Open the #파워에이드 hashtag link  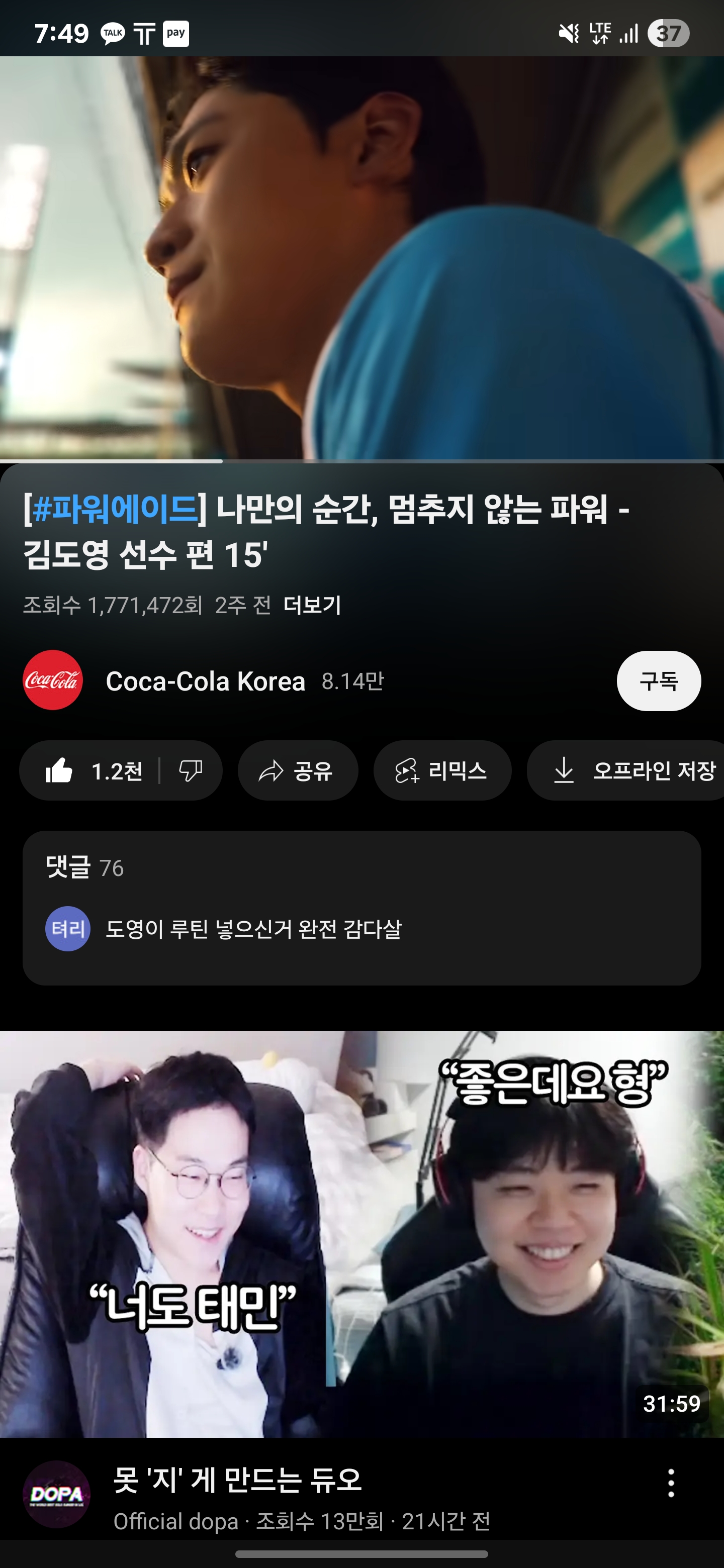click(115, 509)
